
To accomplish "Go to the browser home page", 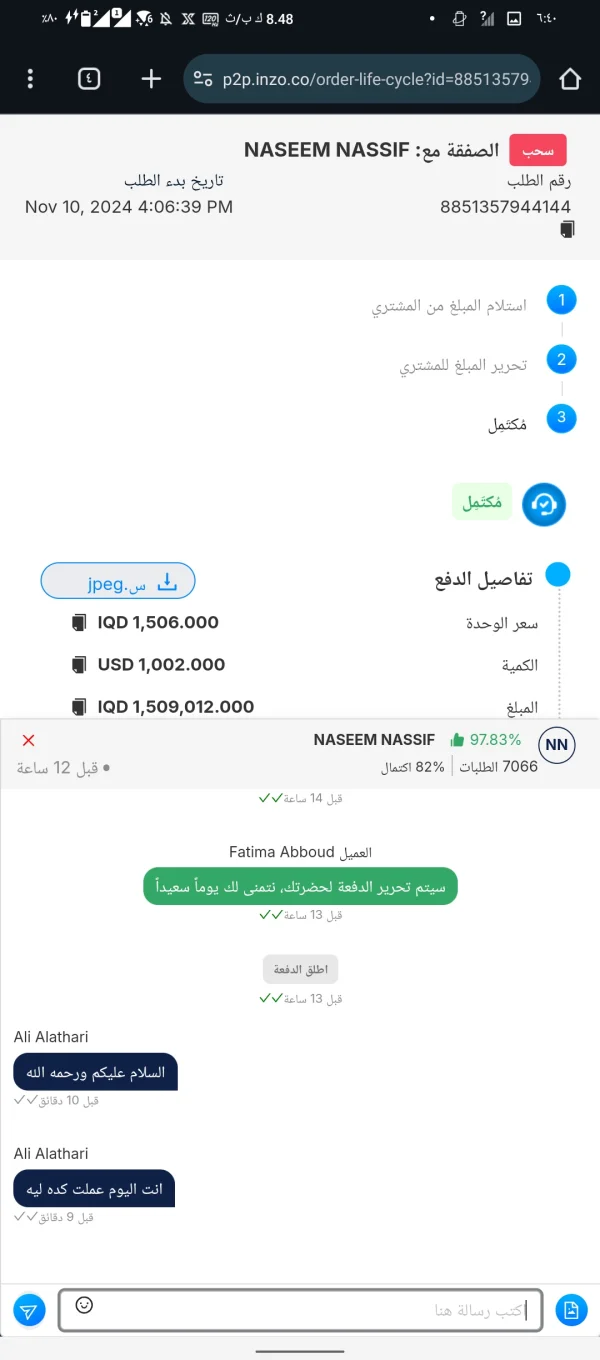I will 570,79.
